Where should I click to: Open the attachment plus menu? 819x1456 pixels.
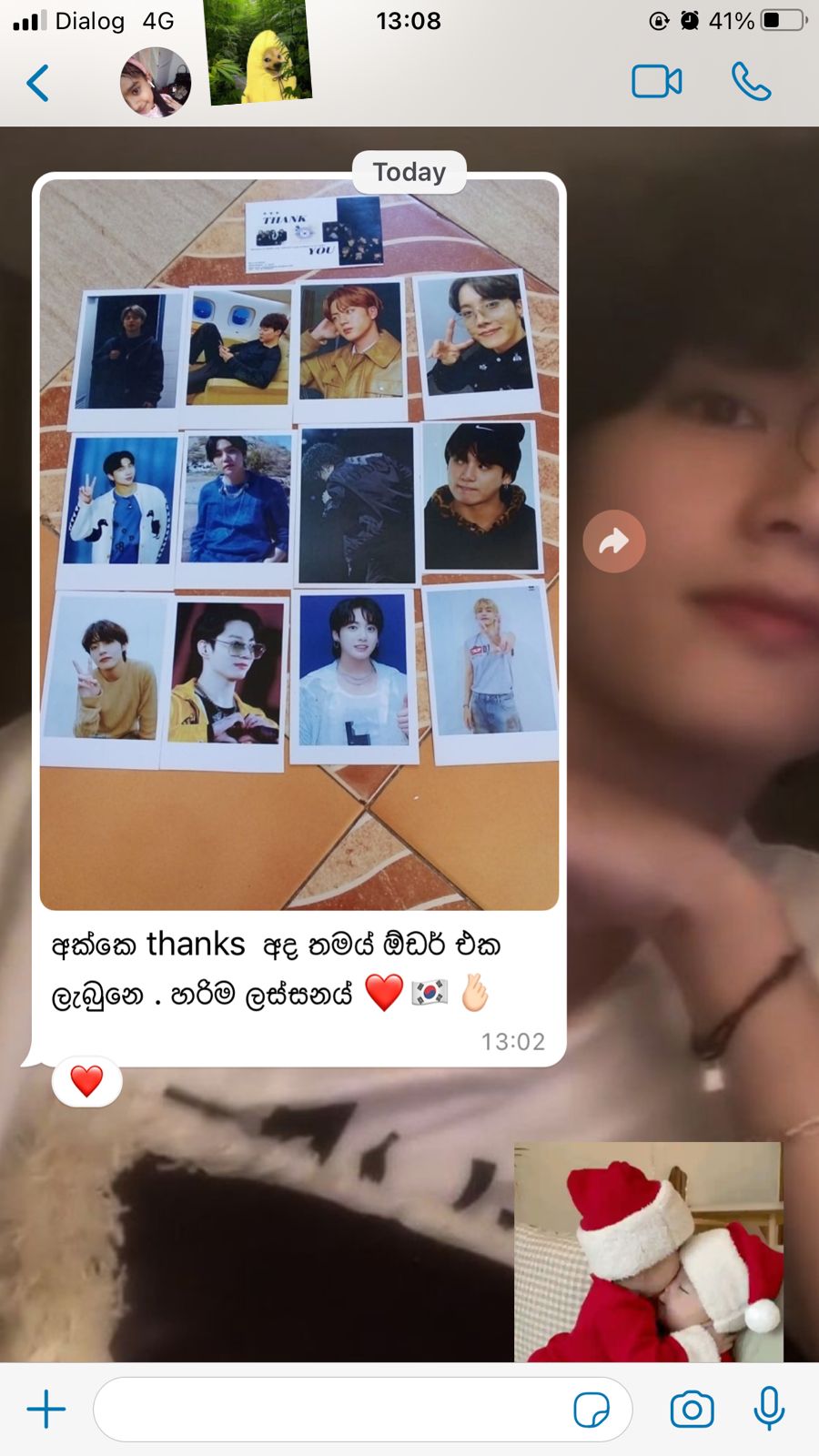[46, 1410]
